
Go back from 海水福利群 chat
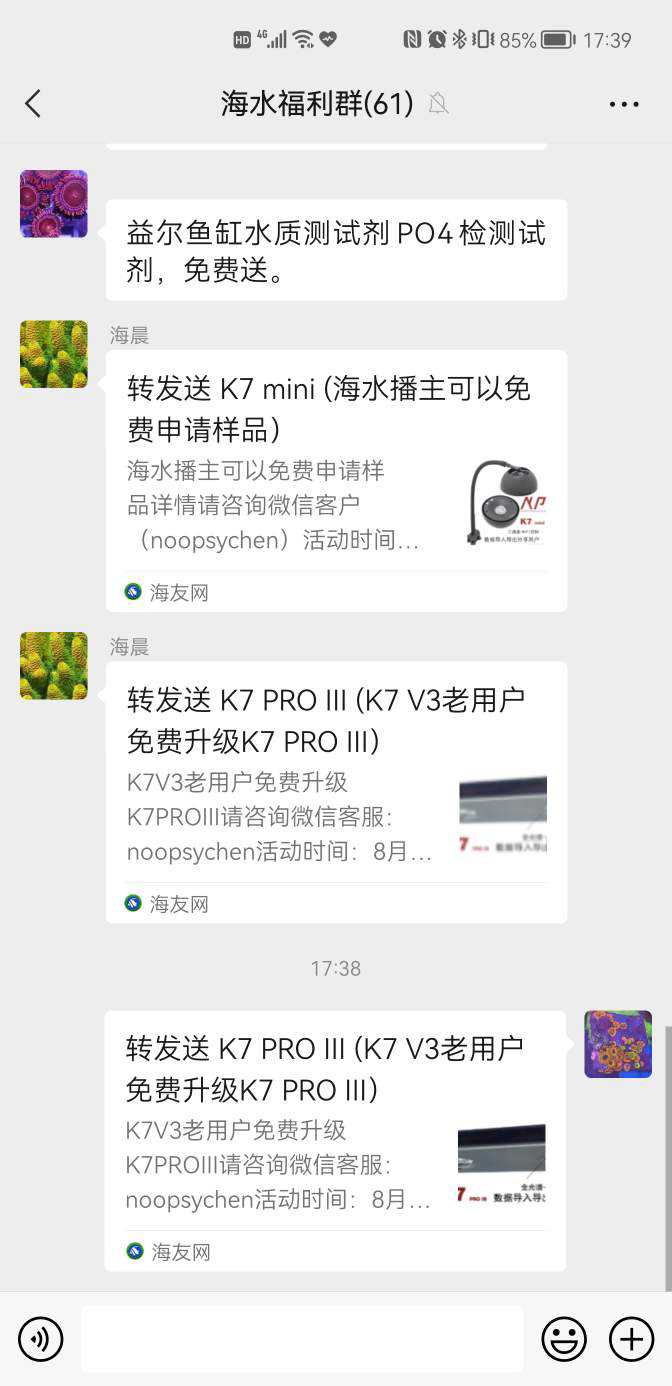(33, 103)
